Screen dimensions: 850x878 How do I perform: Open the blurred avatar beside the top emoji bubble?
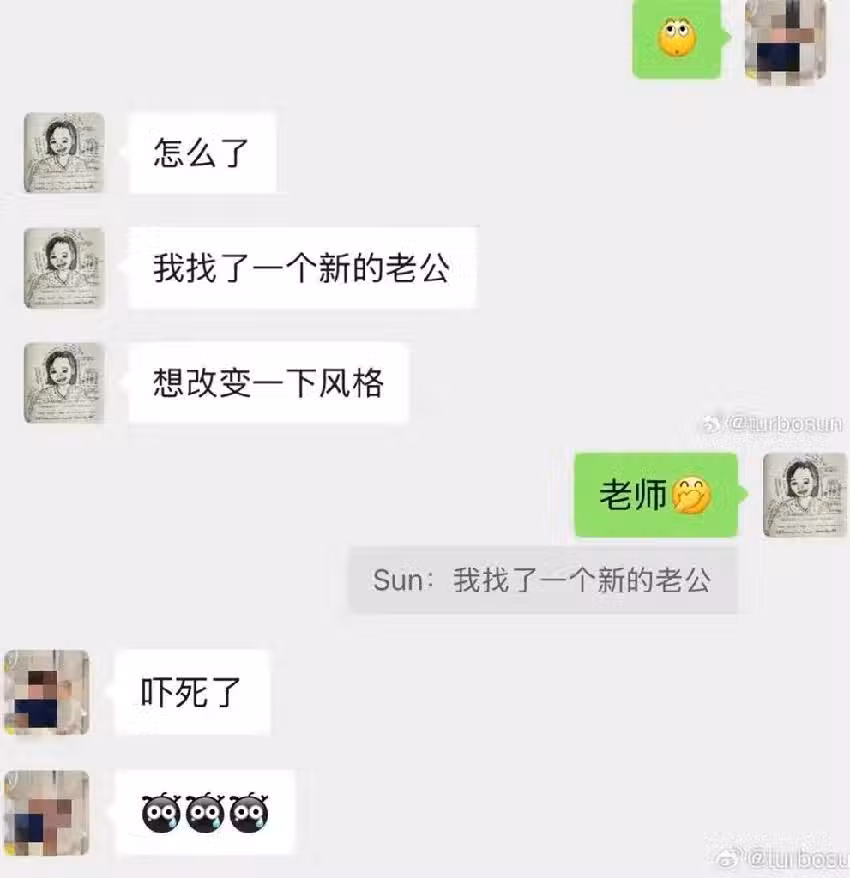pyautogui.click(x=786, y=40)
